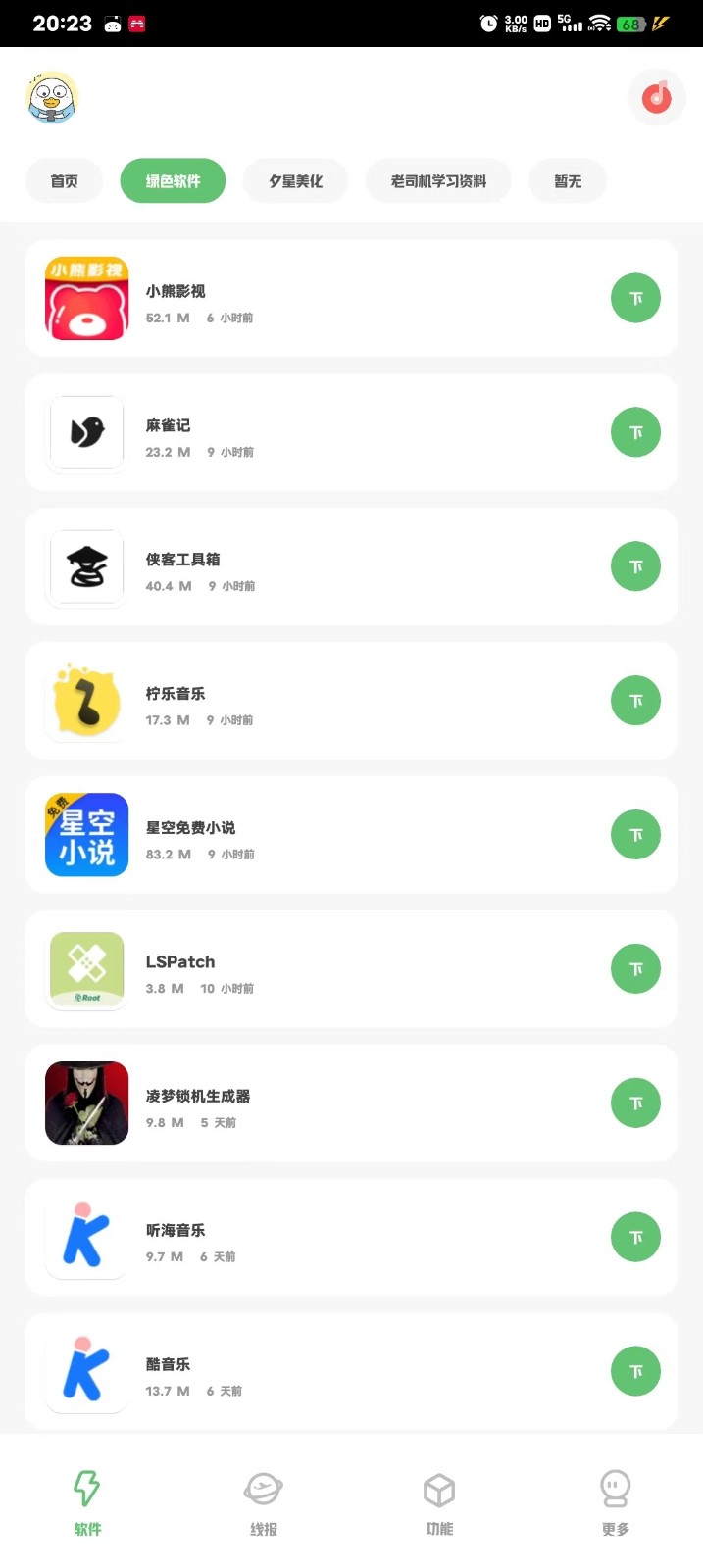703x1568 pixels.
Task: Open the 功能 tab
Action: point(439,1502)
